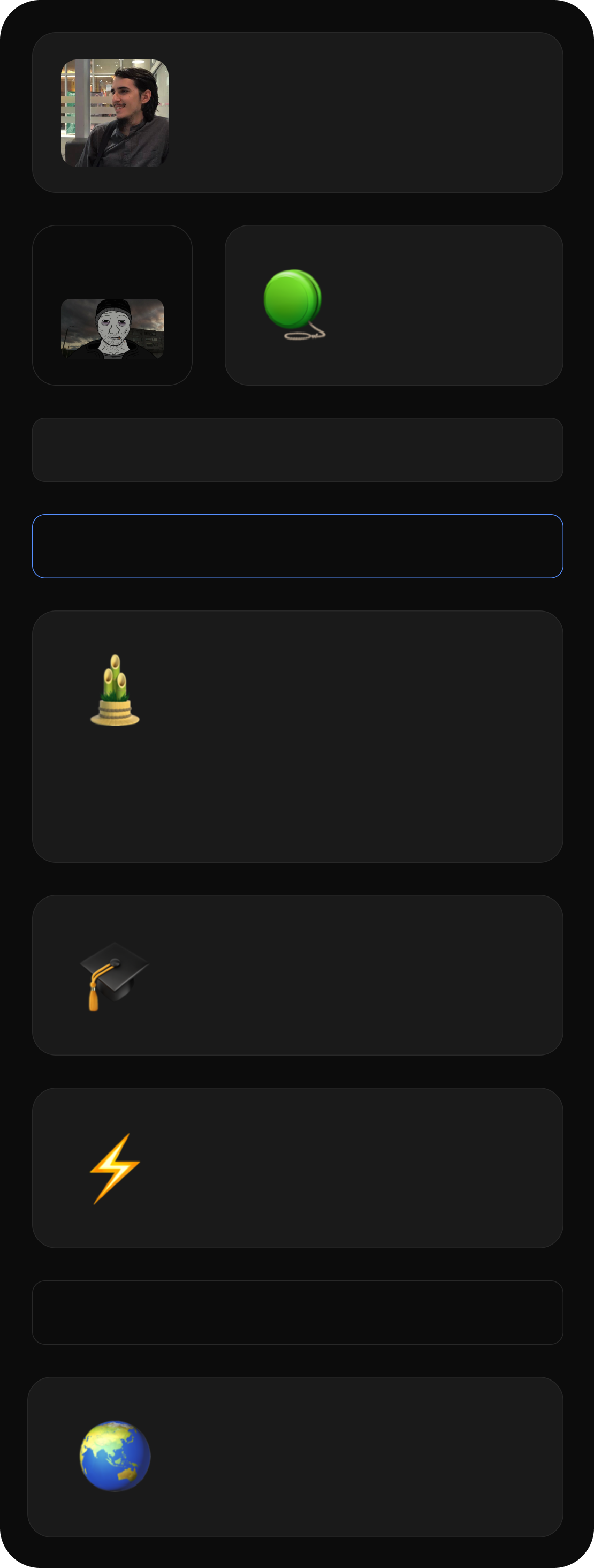Open the profile card with the portrait photo
594x1568 pixels.
pyautogui.click(x=296, y=112)
